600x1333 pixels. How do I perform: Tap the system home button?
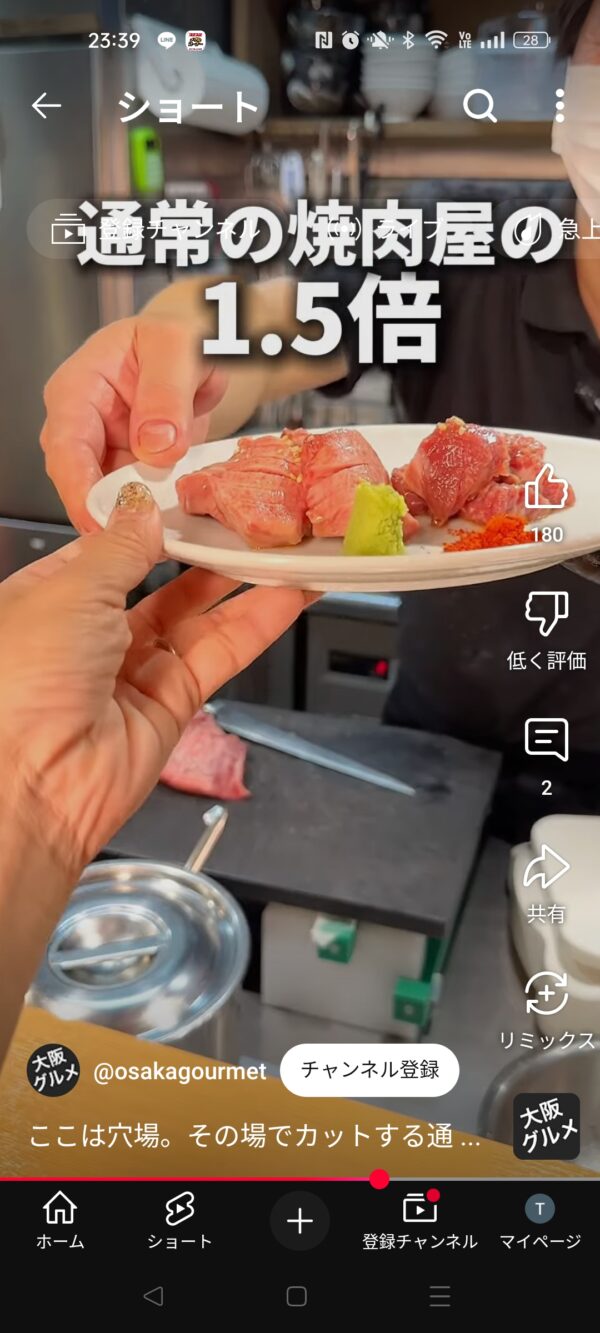(297, 1297)
